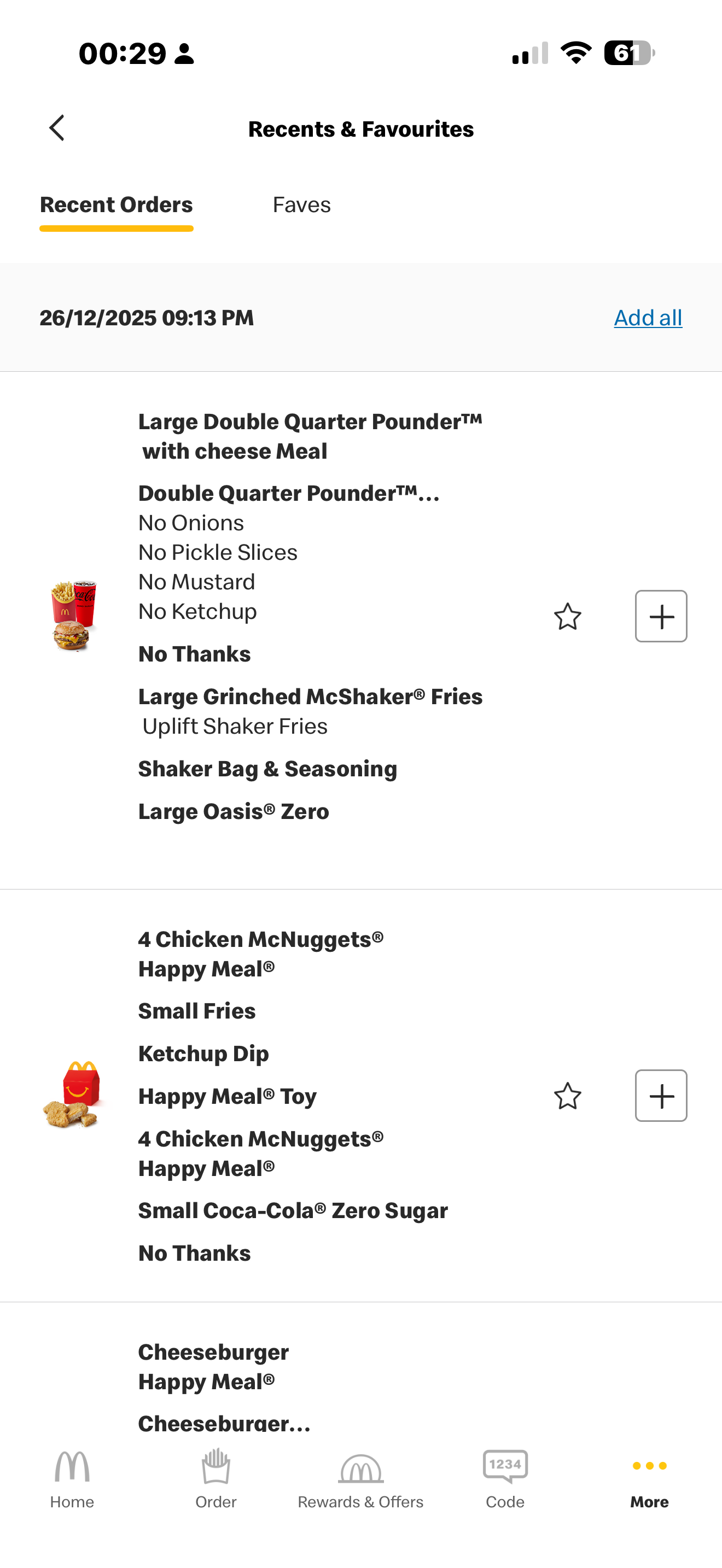Open the Home tab

(72, 1479)
